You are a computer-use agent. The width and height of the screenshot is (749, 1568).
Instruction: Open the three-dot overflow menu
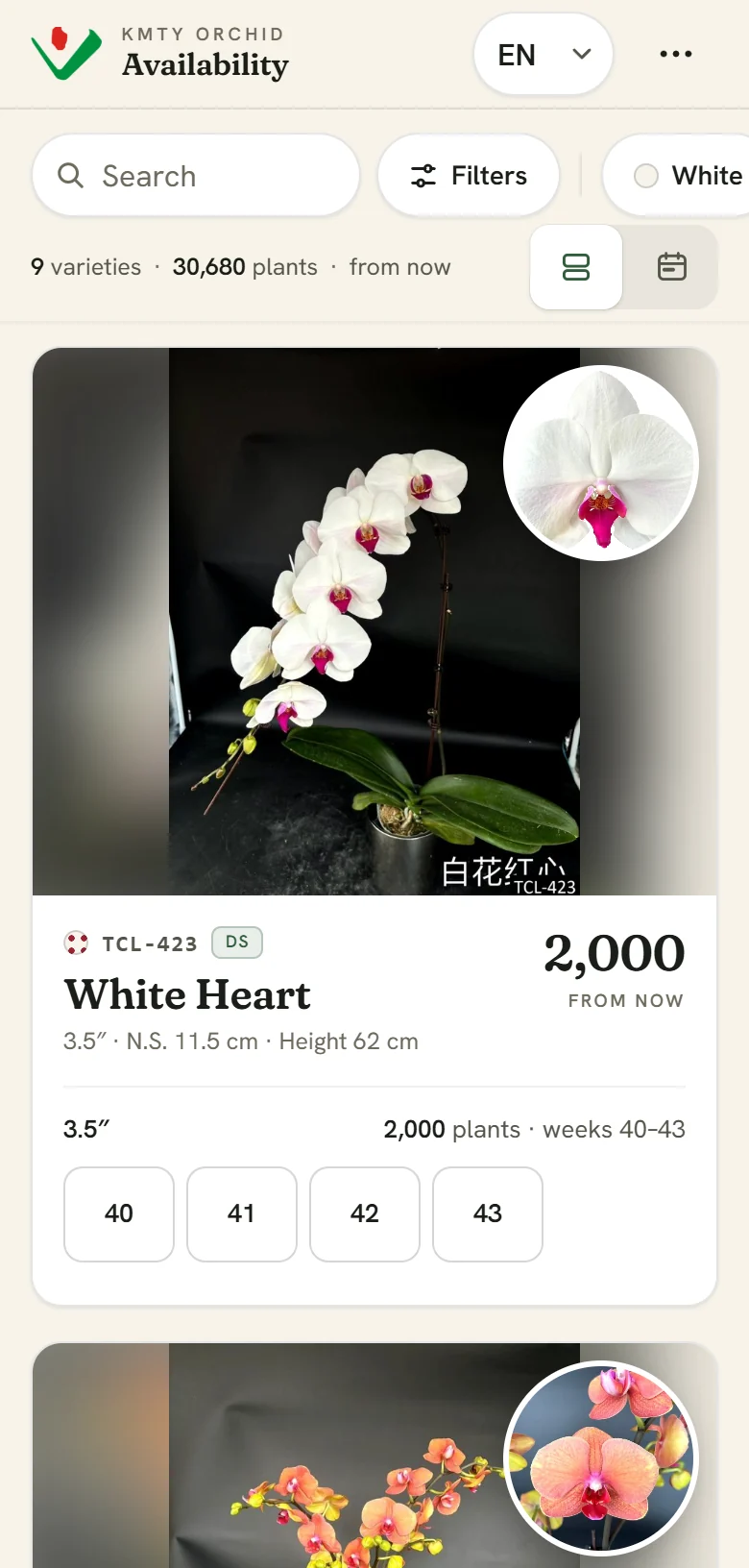(x=676, y=55)
